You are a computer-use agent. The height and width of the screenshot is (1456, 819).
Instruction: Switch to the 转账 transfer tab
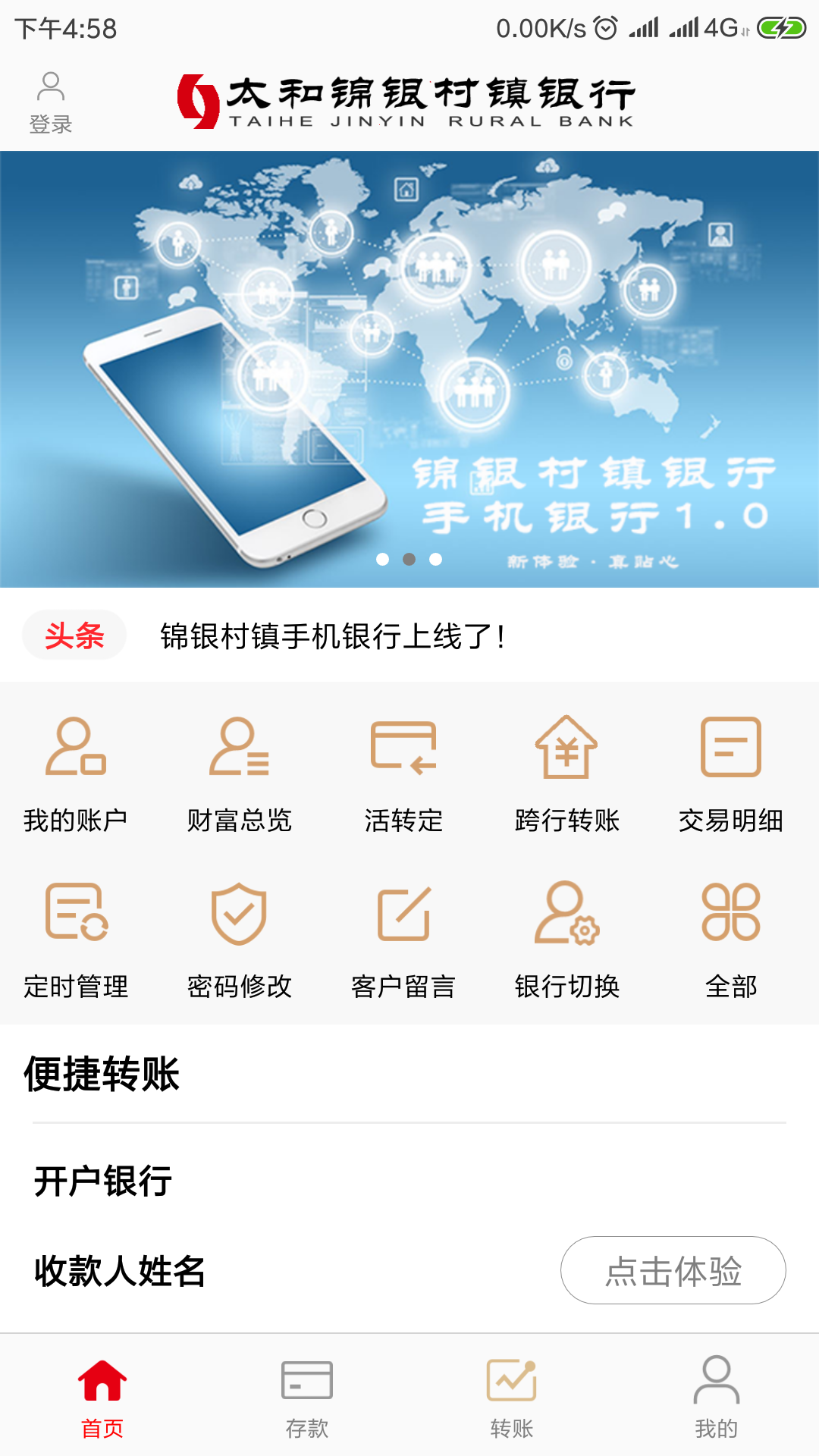click(512, 1397)
